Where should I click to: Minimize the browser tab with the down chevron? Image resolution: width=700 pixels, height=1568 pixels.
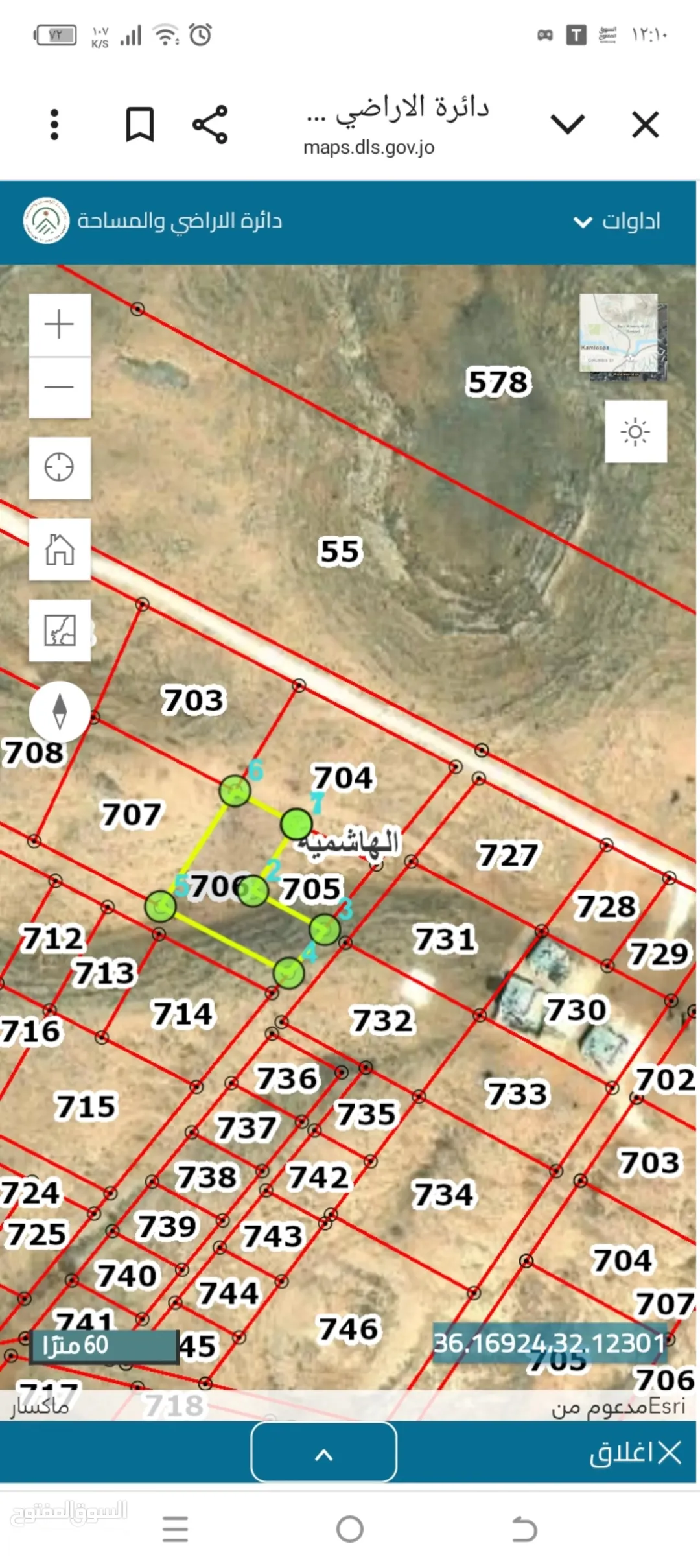567,124
